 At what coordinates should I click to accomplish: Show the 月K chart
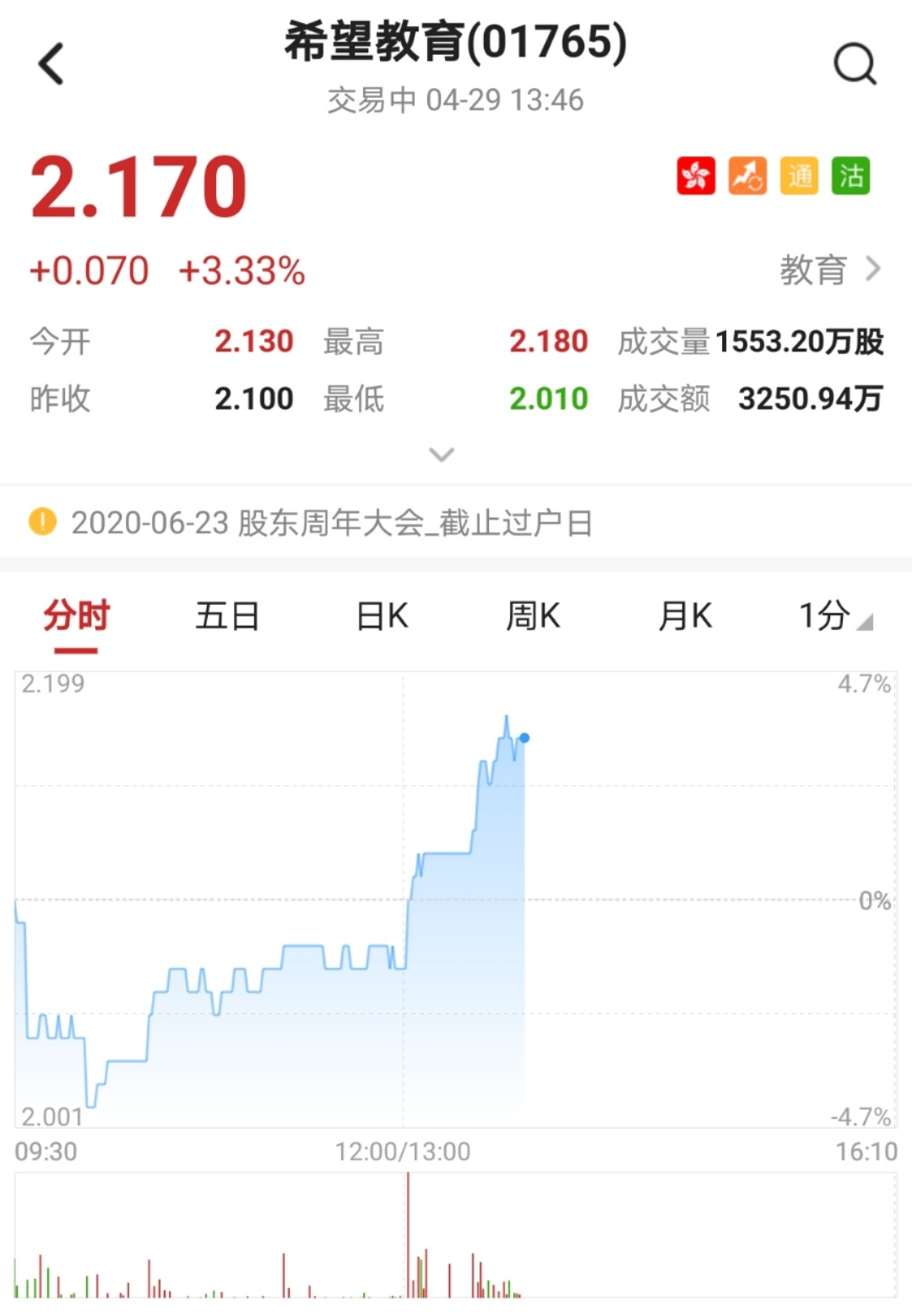click(685, 617)
